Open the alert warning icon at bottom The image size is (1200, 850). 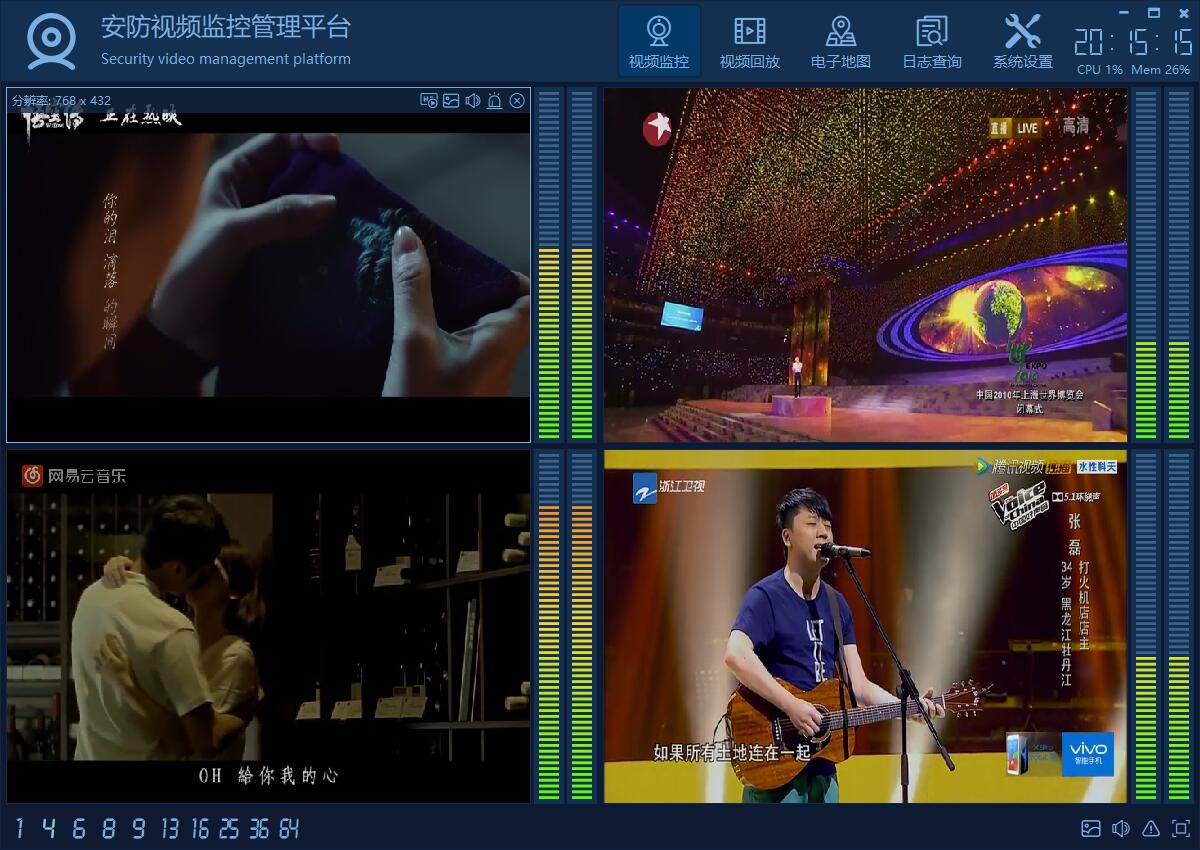point(1151,828)
